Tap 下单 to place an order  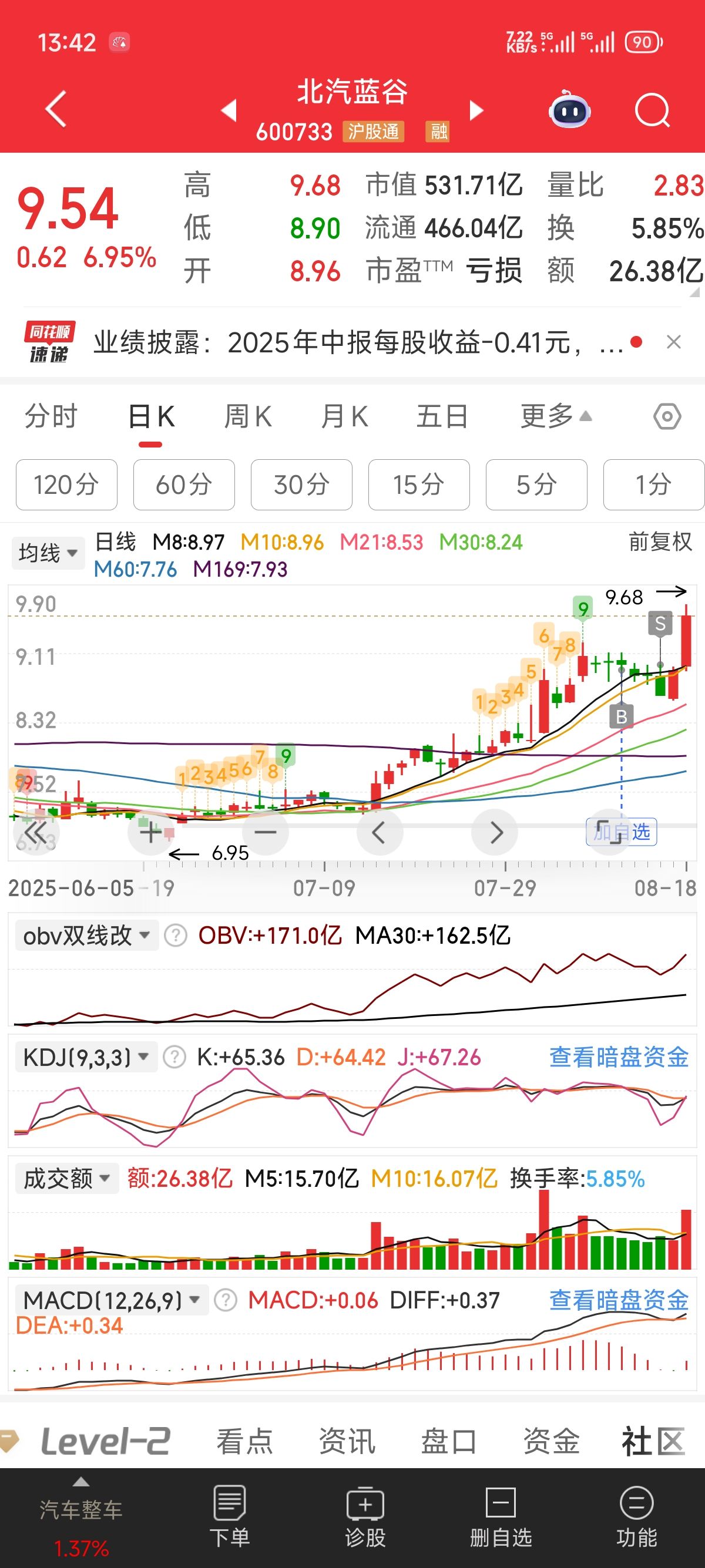(230, 1517)
